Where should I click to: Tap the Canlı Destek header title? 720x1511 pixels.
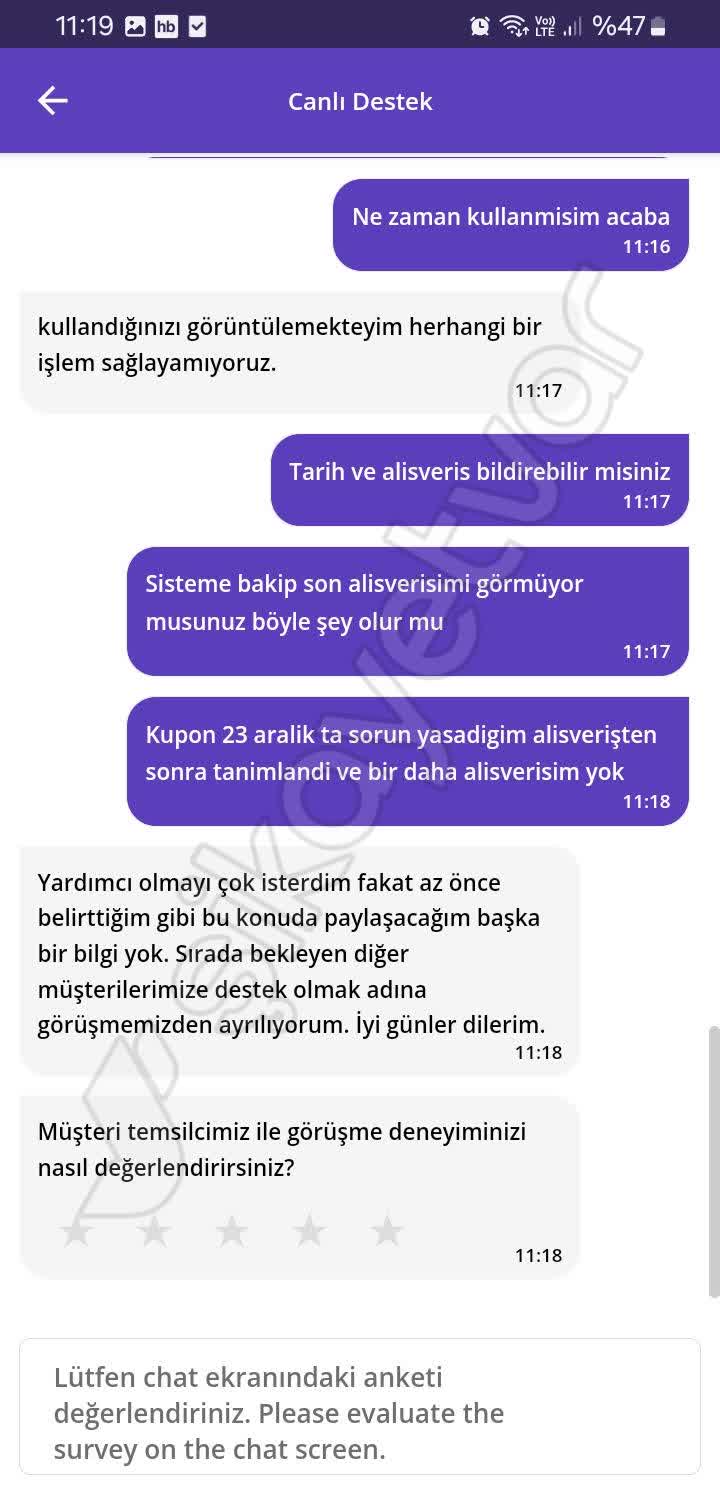[x=360, y=101]
